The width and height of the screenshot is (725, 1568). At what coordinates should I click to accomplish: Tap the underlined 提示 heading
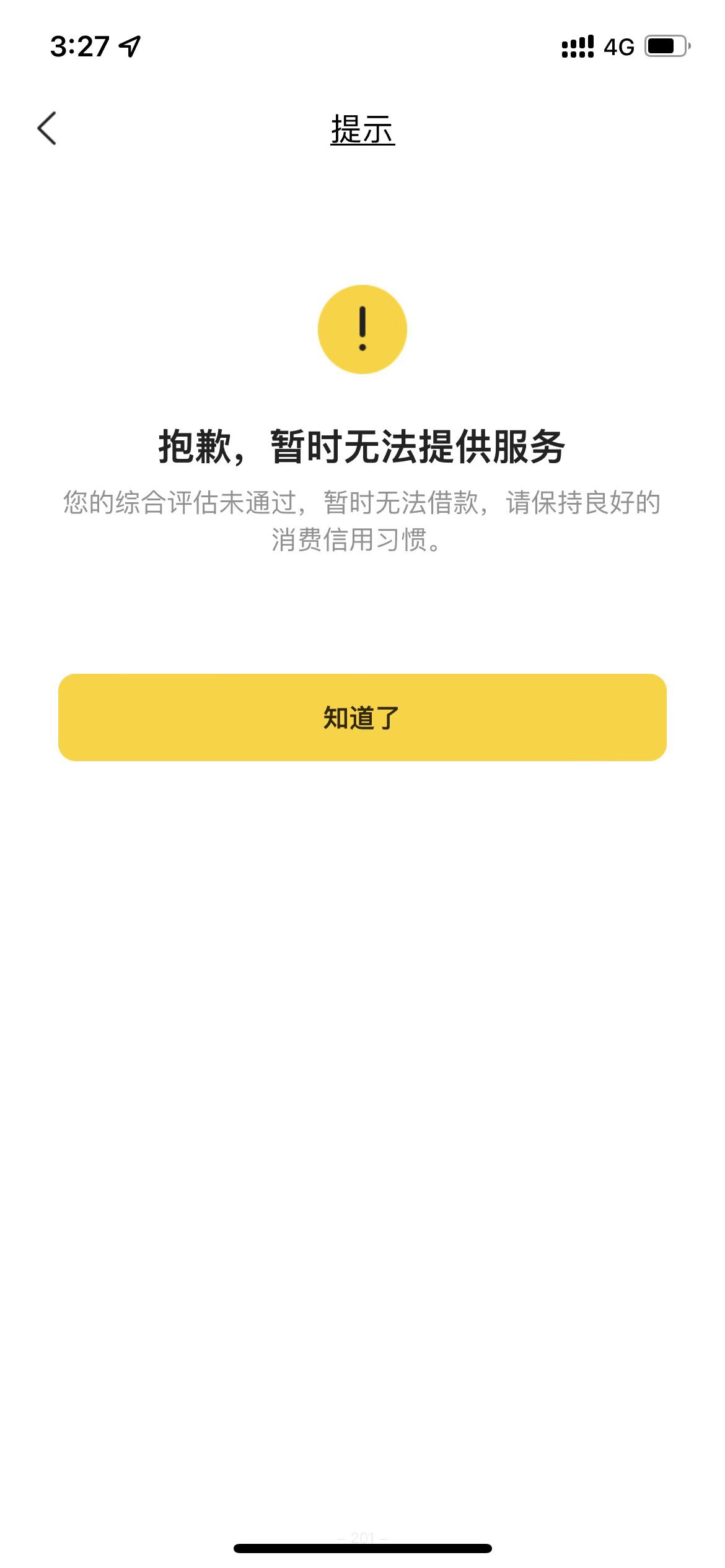[x=362, y=130]
